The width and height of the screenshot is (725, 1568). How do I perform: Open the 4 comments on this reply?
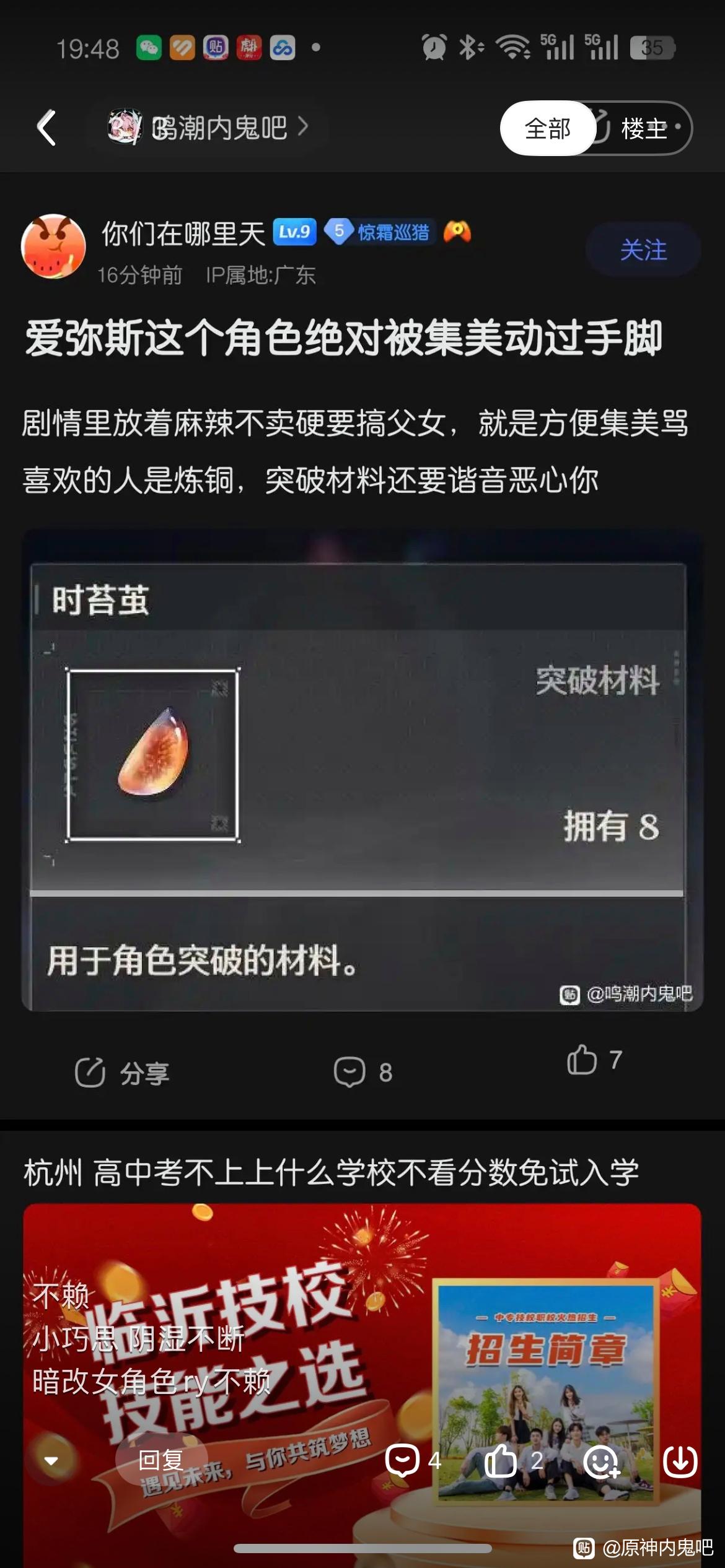coord(413,1460)
